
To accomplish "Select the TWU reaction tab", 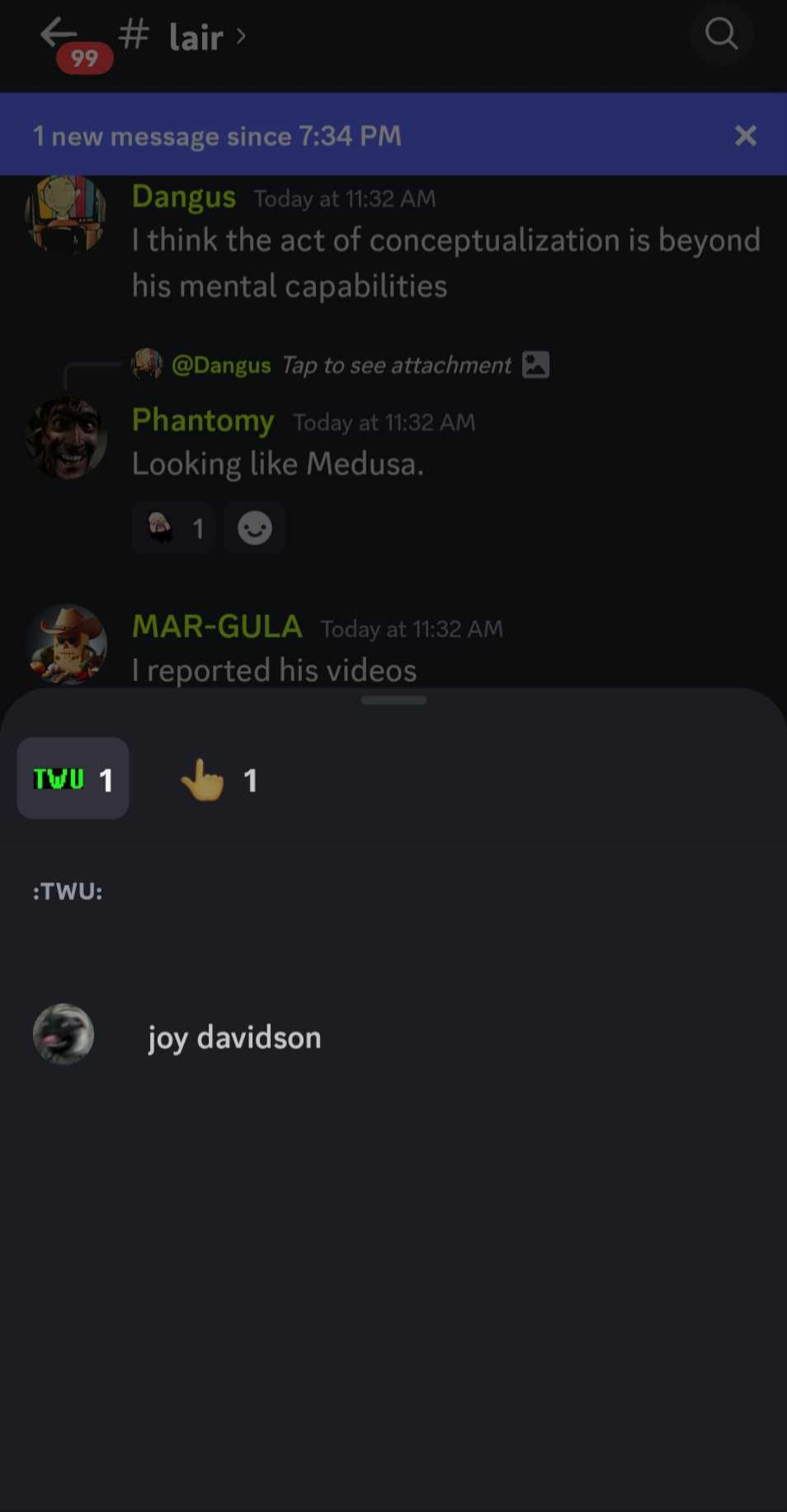I will tap(73, 778).
